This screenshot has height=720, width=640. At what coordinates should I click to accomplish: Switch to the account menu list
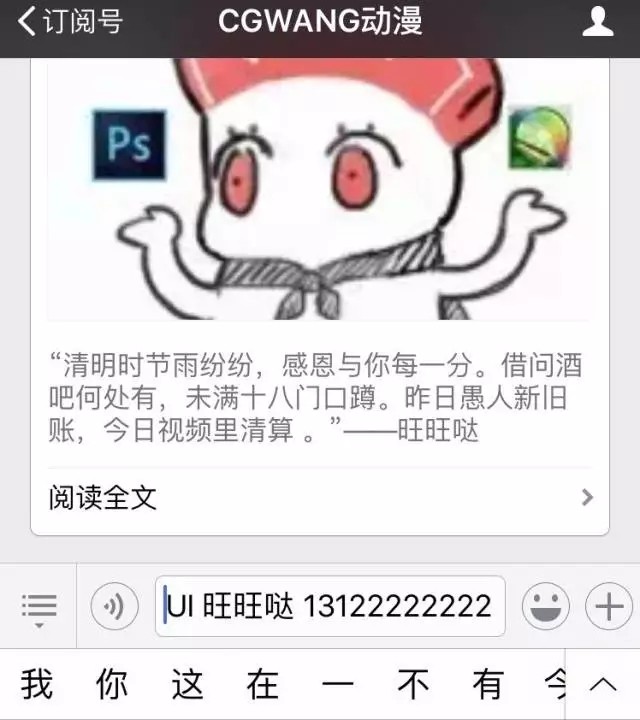point(39,607)
